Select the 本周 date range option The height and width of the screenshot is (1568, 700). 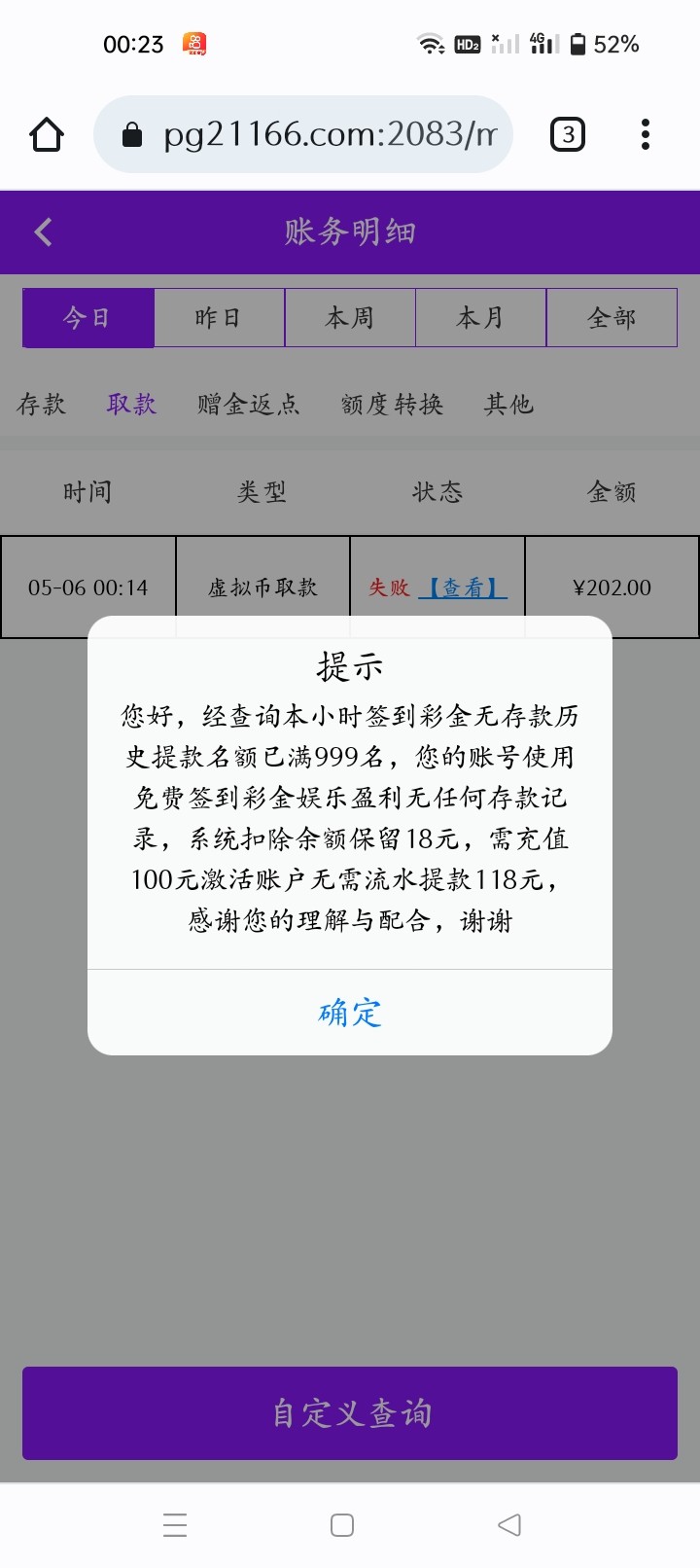point(349,317)
